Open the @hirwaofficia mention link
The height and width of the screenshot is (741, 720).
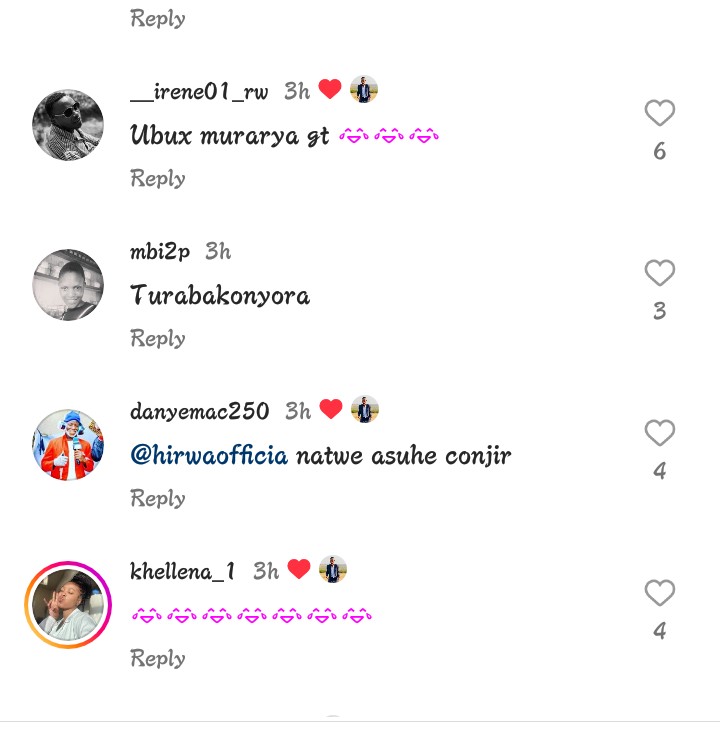209,457
